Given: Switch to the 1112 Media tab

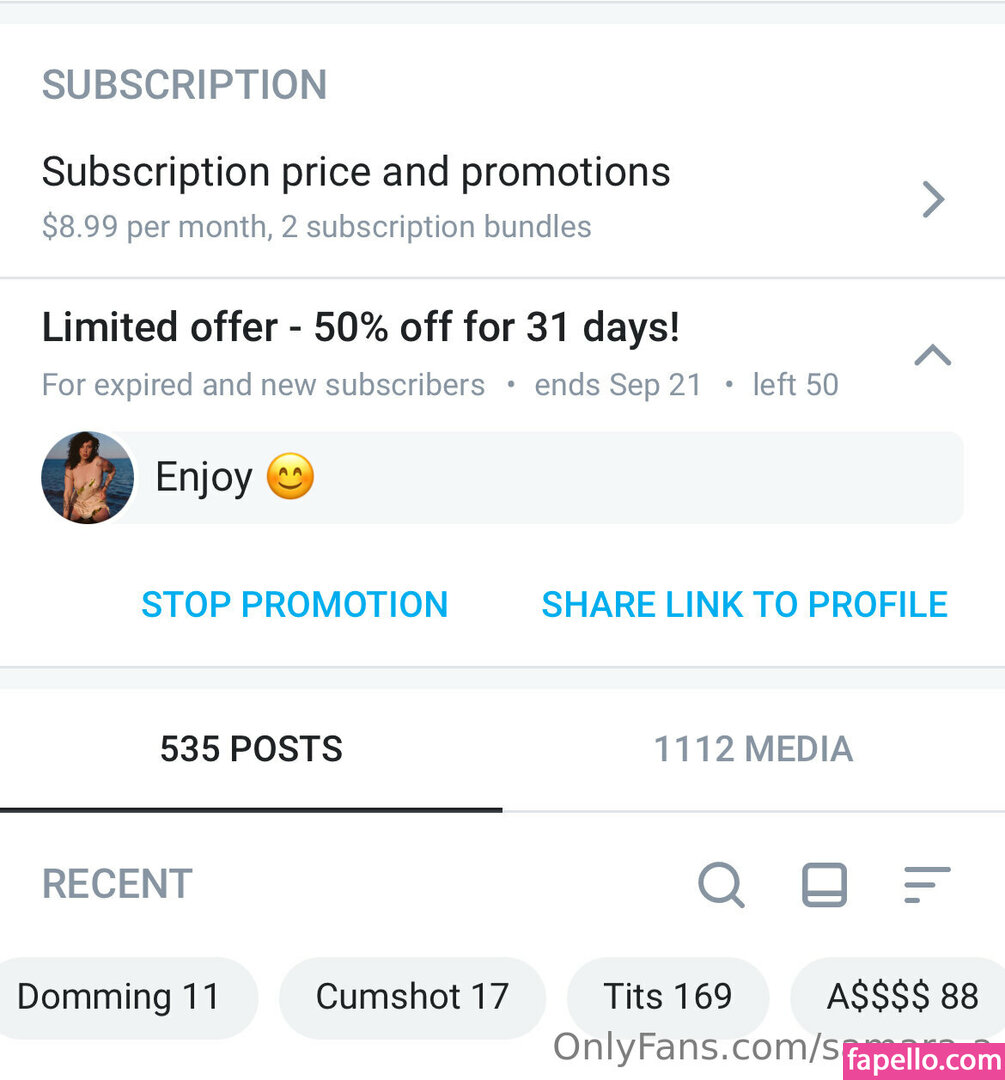Looking at the screenshot, I should [753, 749].
